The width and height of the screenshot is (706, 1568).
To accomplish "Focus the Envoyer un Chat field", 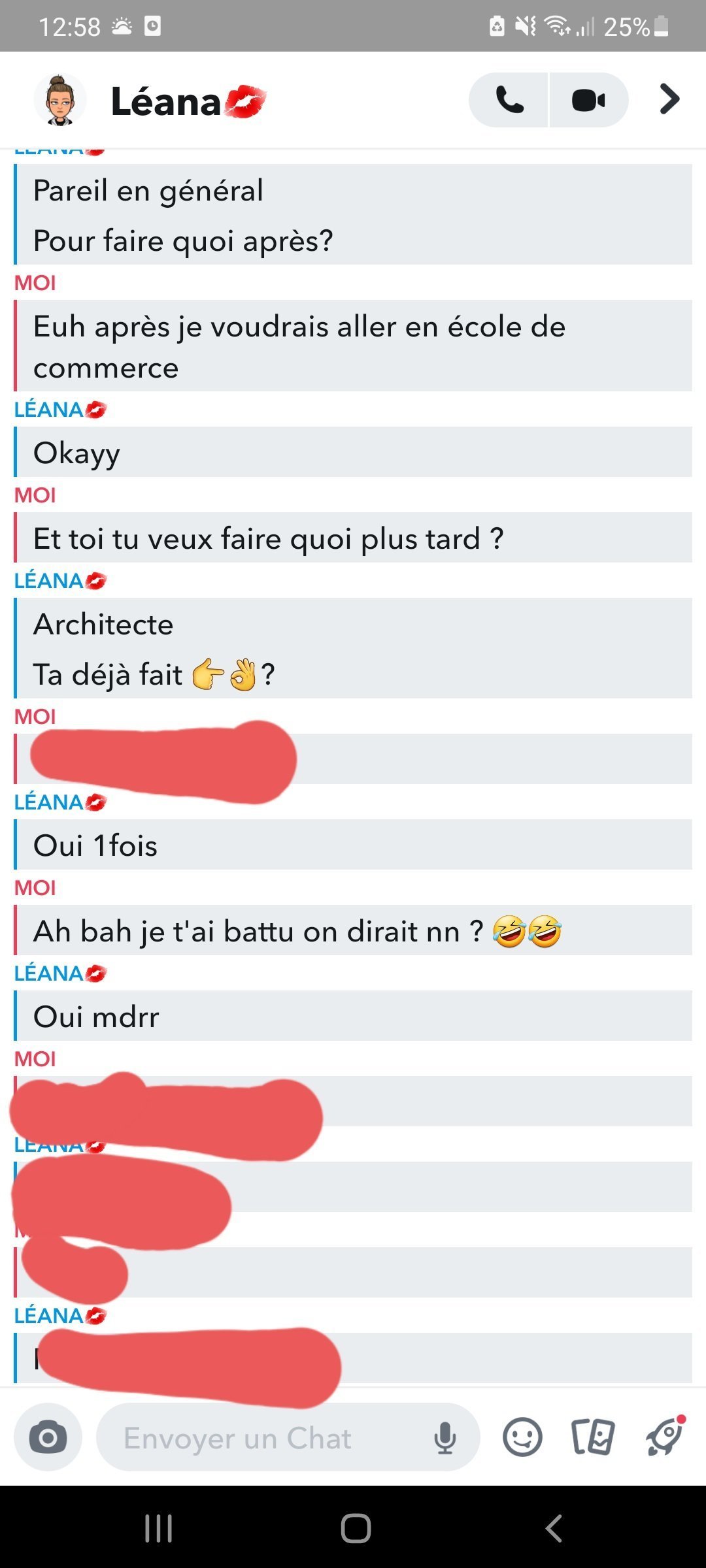I will (x=261, y=1437).
